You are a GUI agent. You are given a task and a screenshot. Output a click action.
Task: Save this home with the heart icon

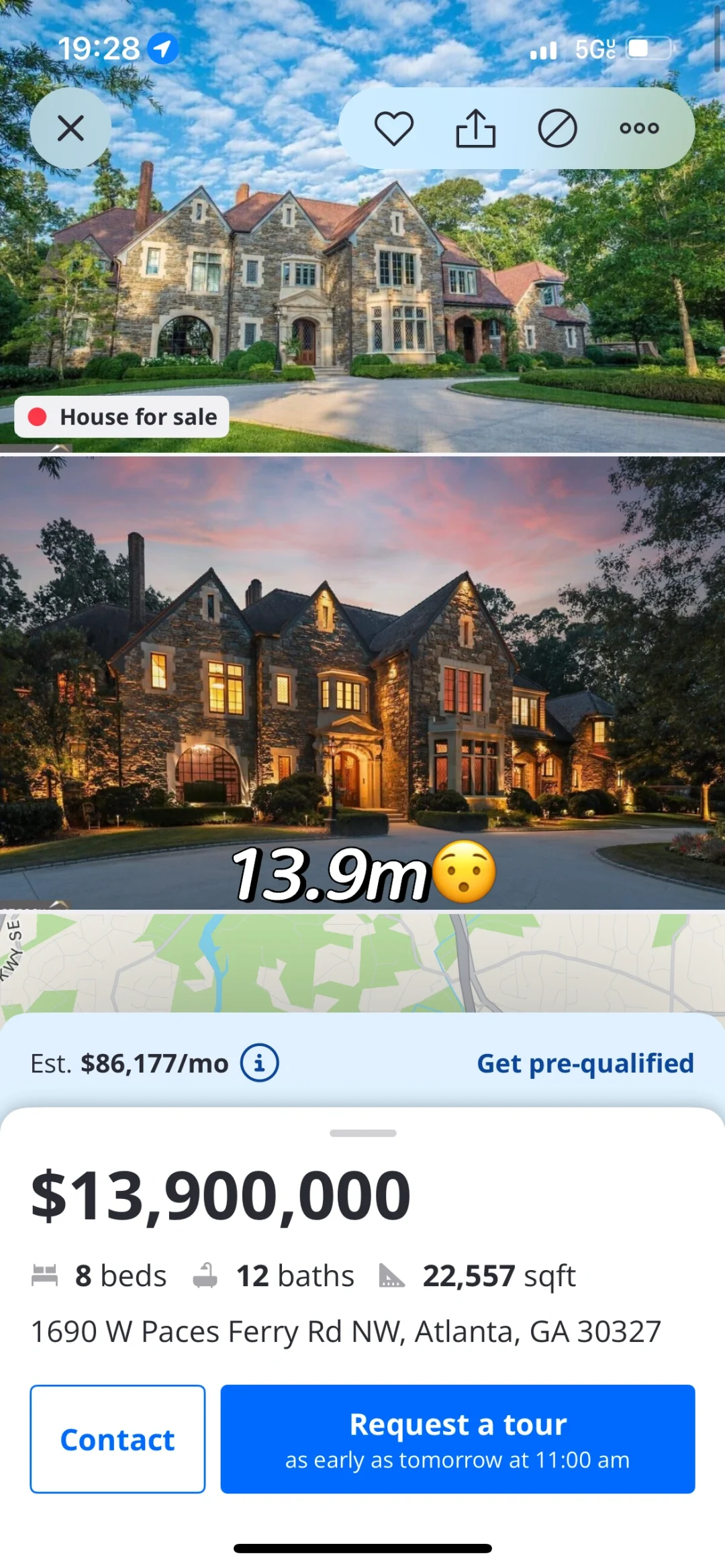click(393, 128)
